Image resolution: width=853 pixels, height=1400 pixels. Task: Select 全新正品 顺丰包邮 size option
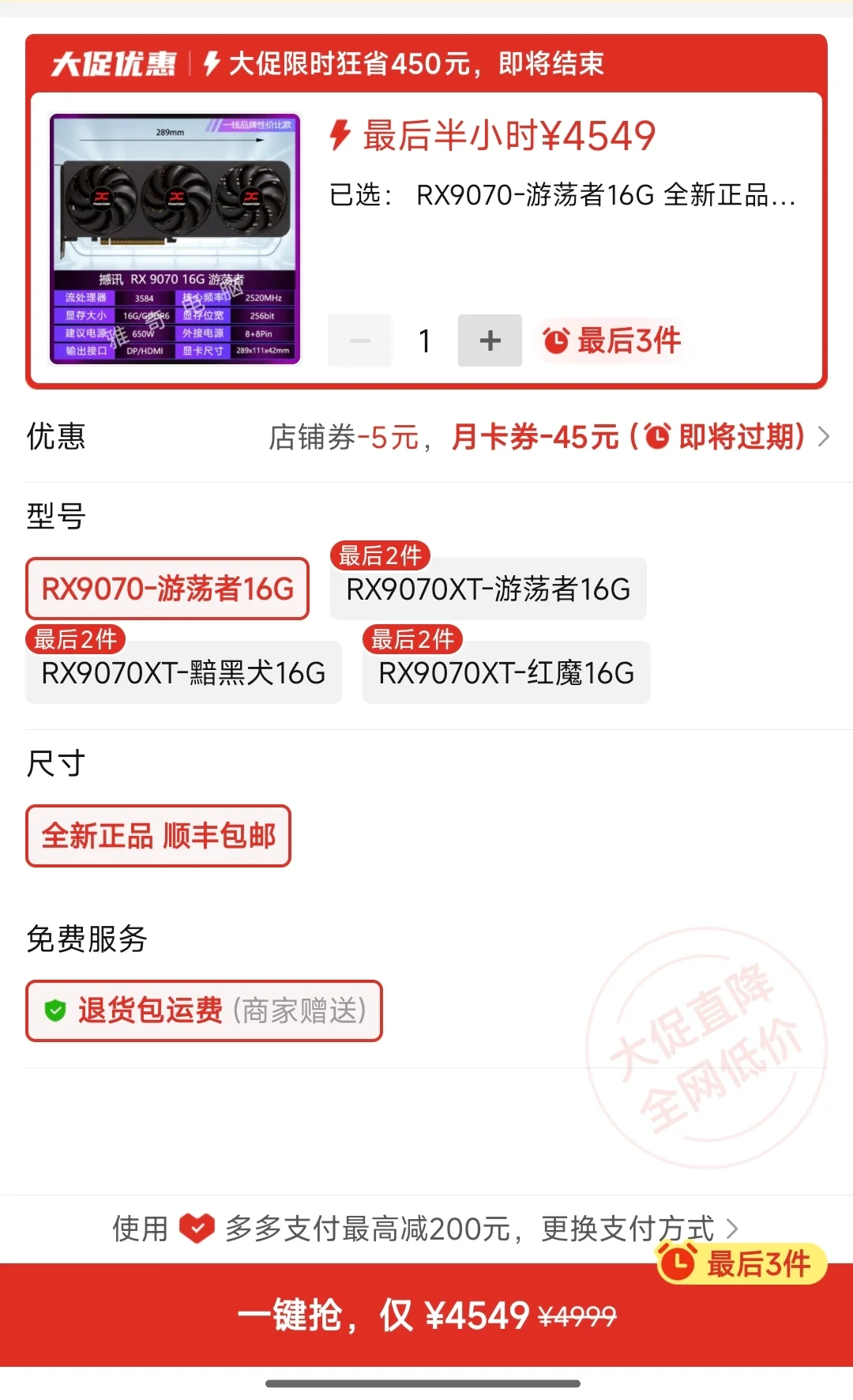[x=158, y=836]
